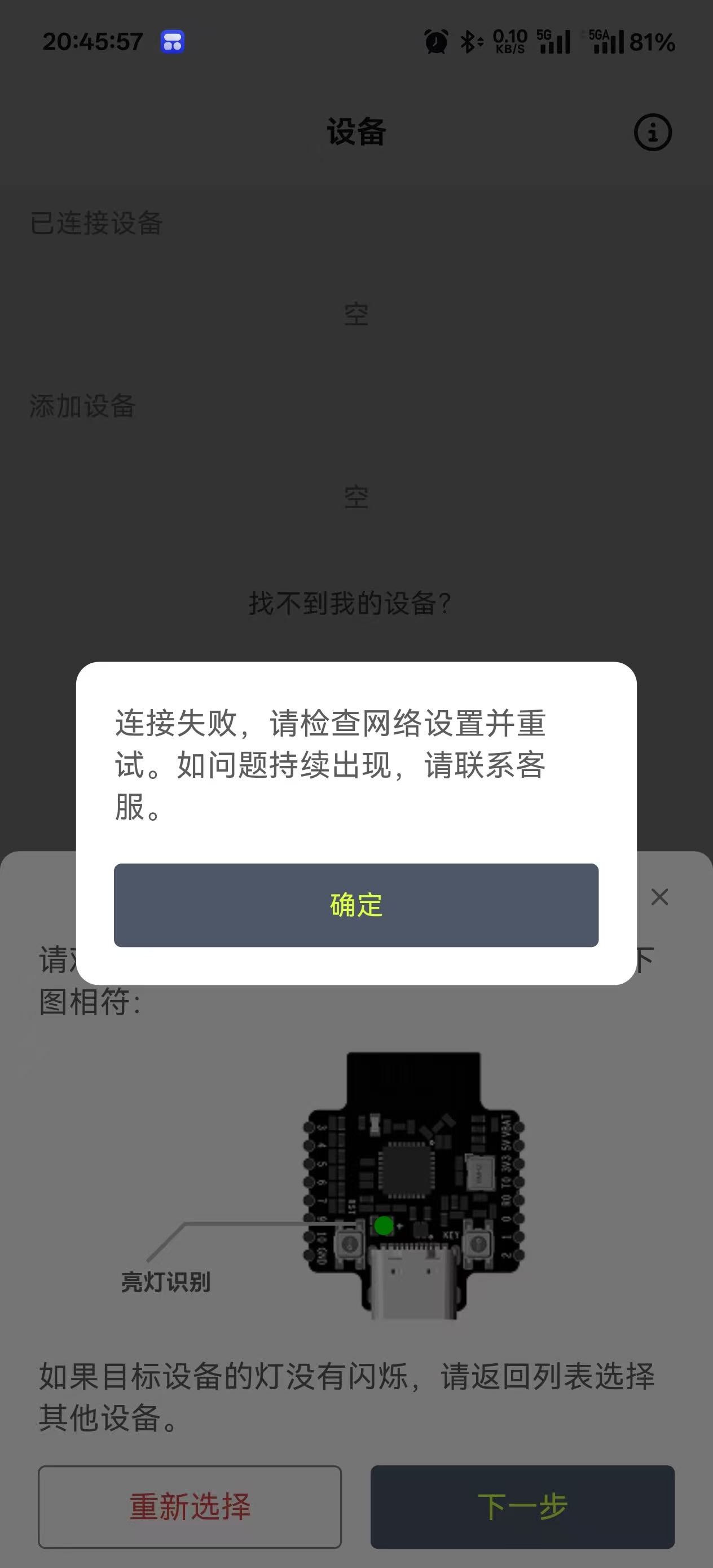Open the 找不到我的设备? help link
The width and height of the screenshot is (713, 1568).
(x=350, y=603)
